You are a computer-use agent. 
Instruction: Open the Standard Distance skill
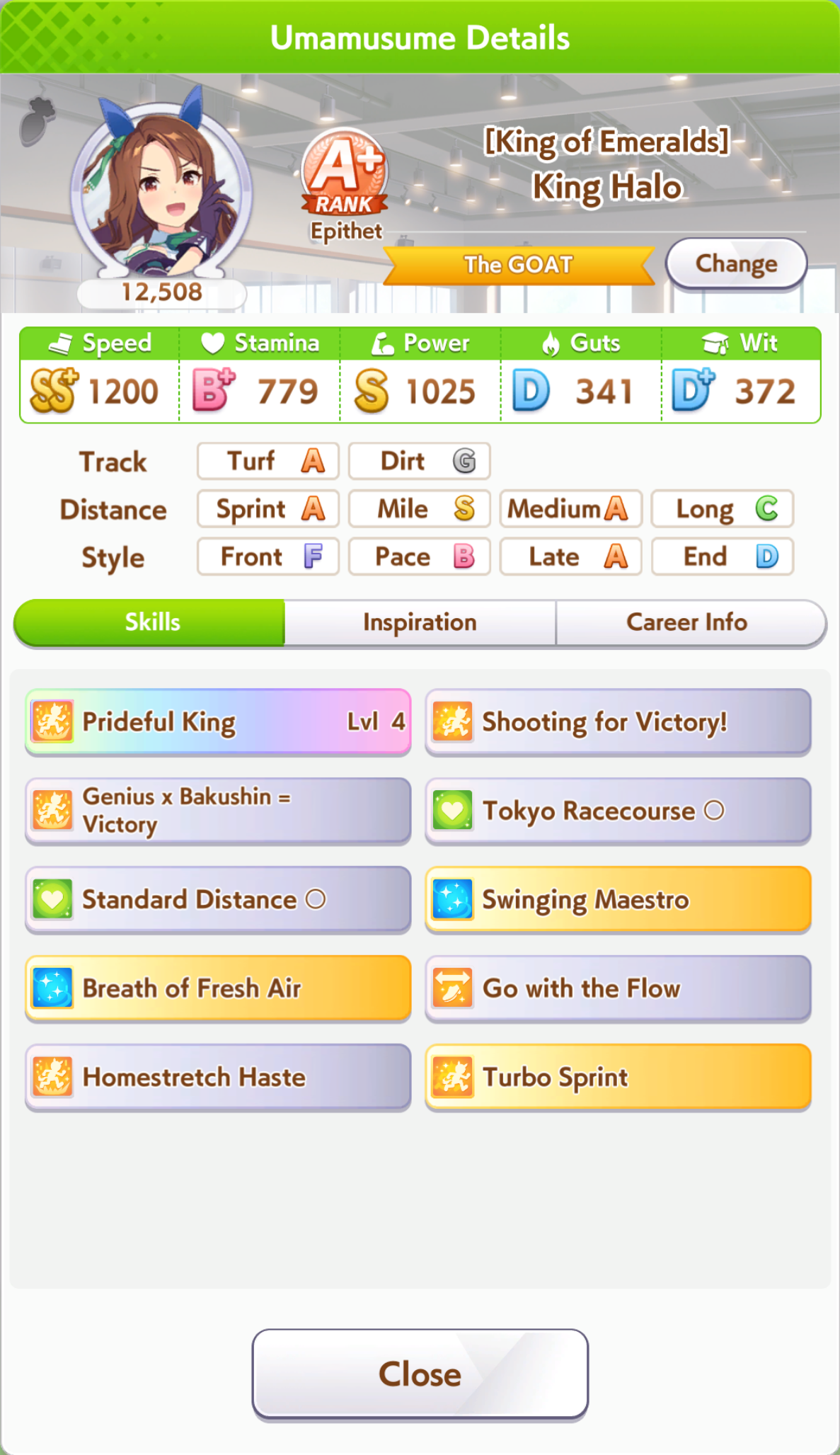tap(218, 899)
